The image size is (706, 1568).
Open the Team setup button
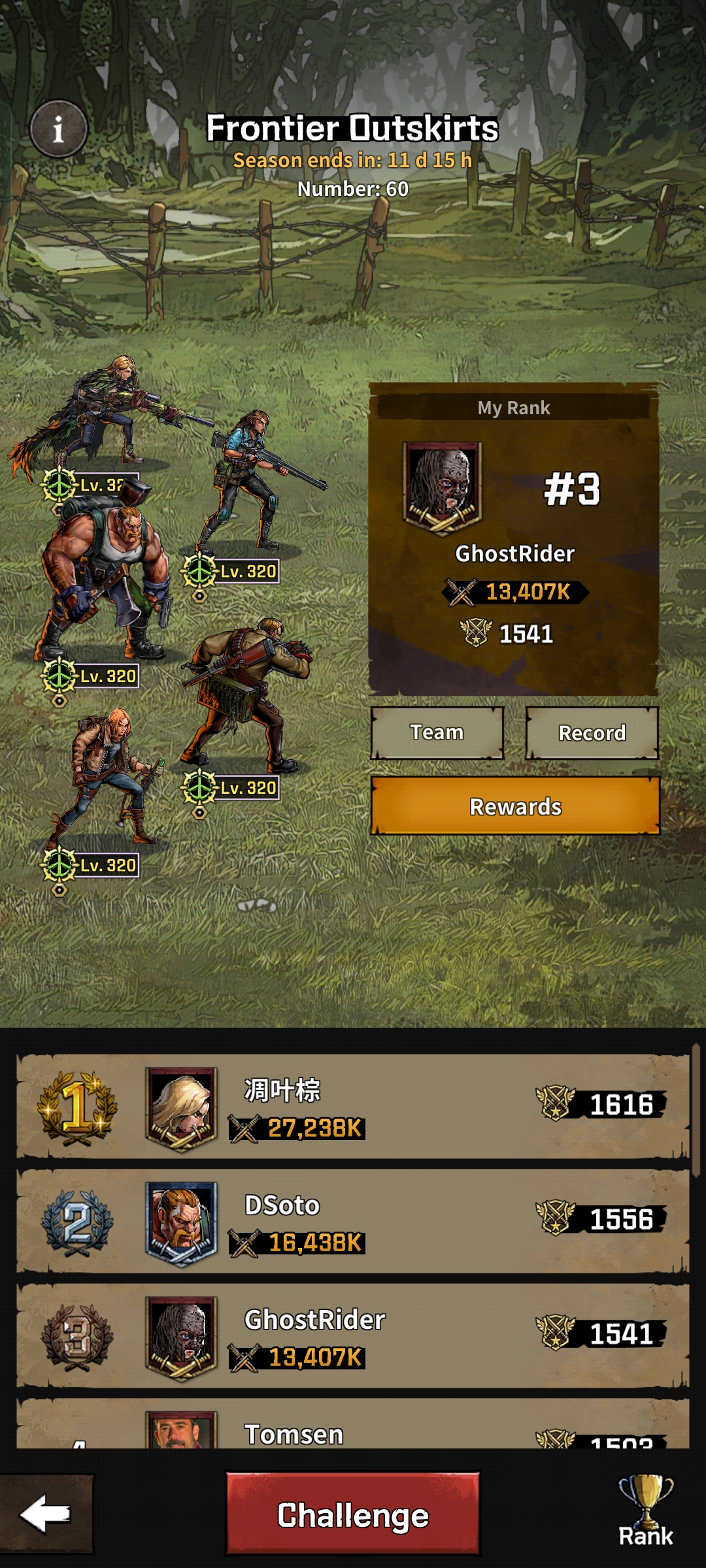tap(437, 732)
